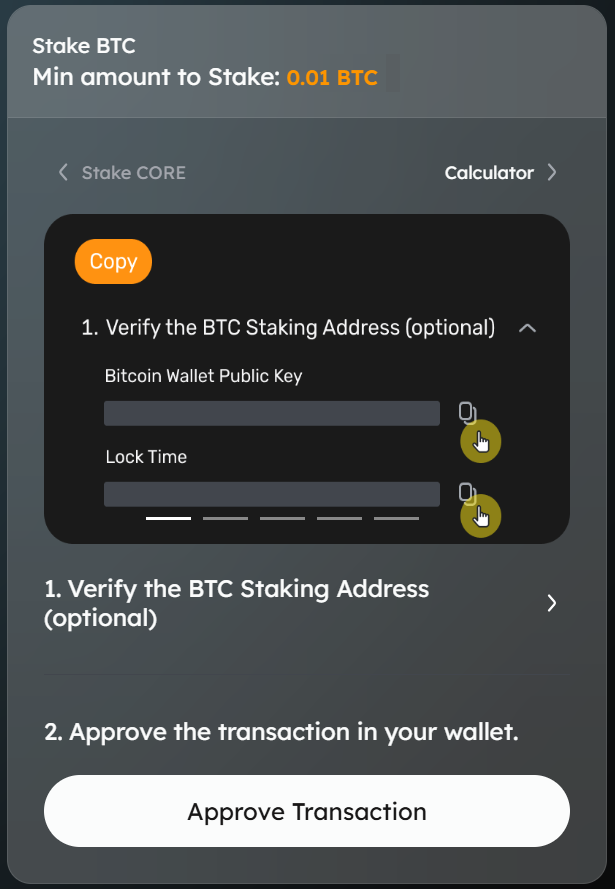Image resolution: width=615 pixels, height=889 pixels.
Task: Open the Calculator page
Action: coord(500,173)
